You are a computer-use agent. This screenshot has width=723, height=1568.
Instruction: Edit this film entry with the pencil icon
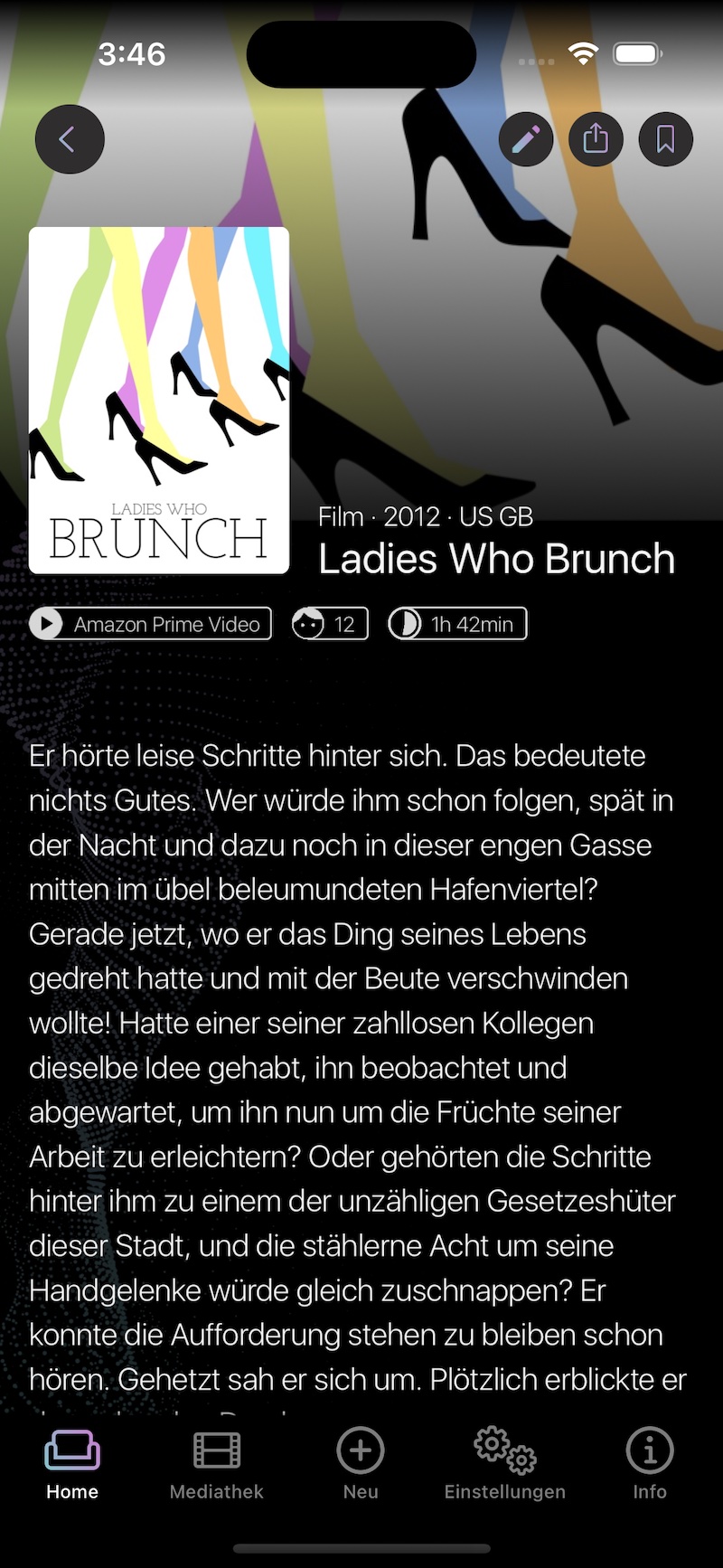point(526,139)
